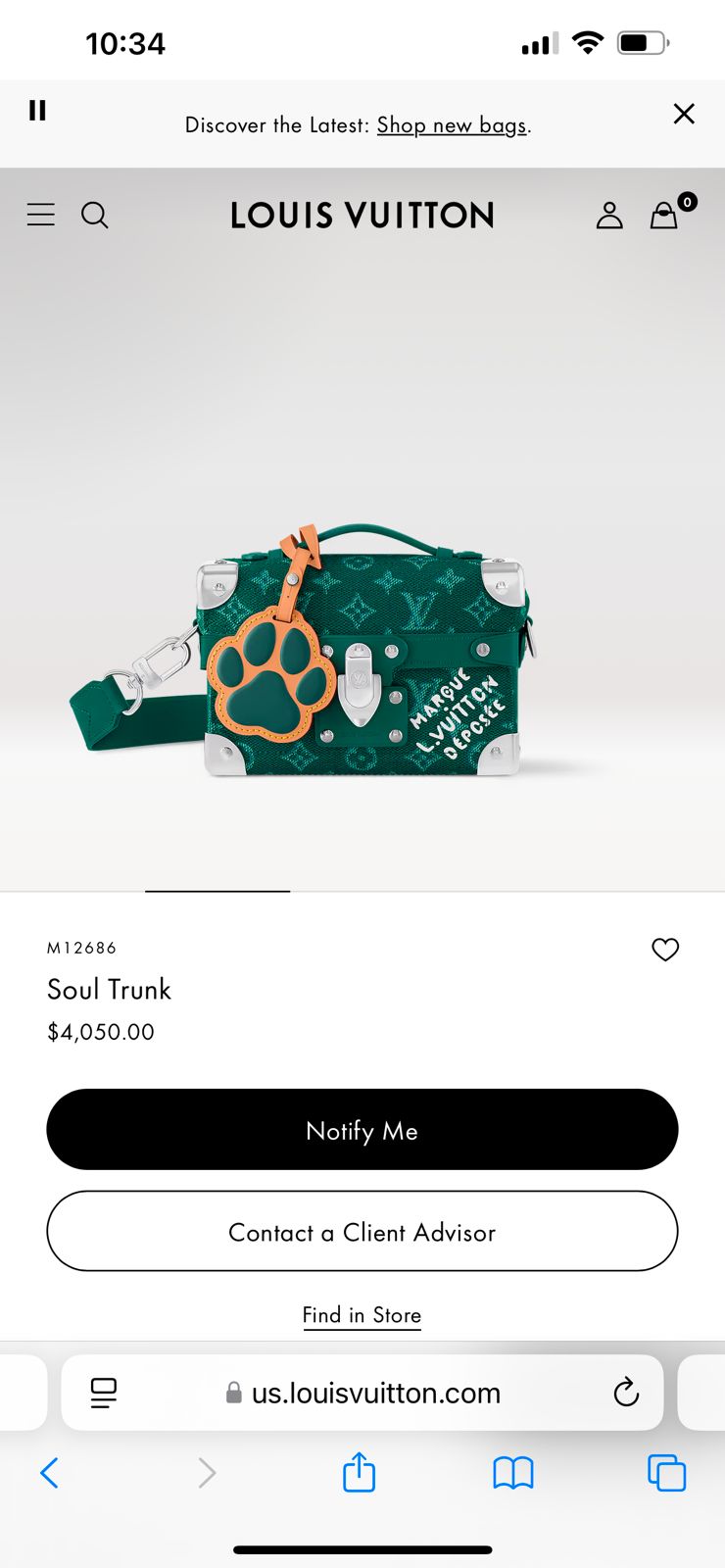Navigate back with the back arrow

point(51,1472)
